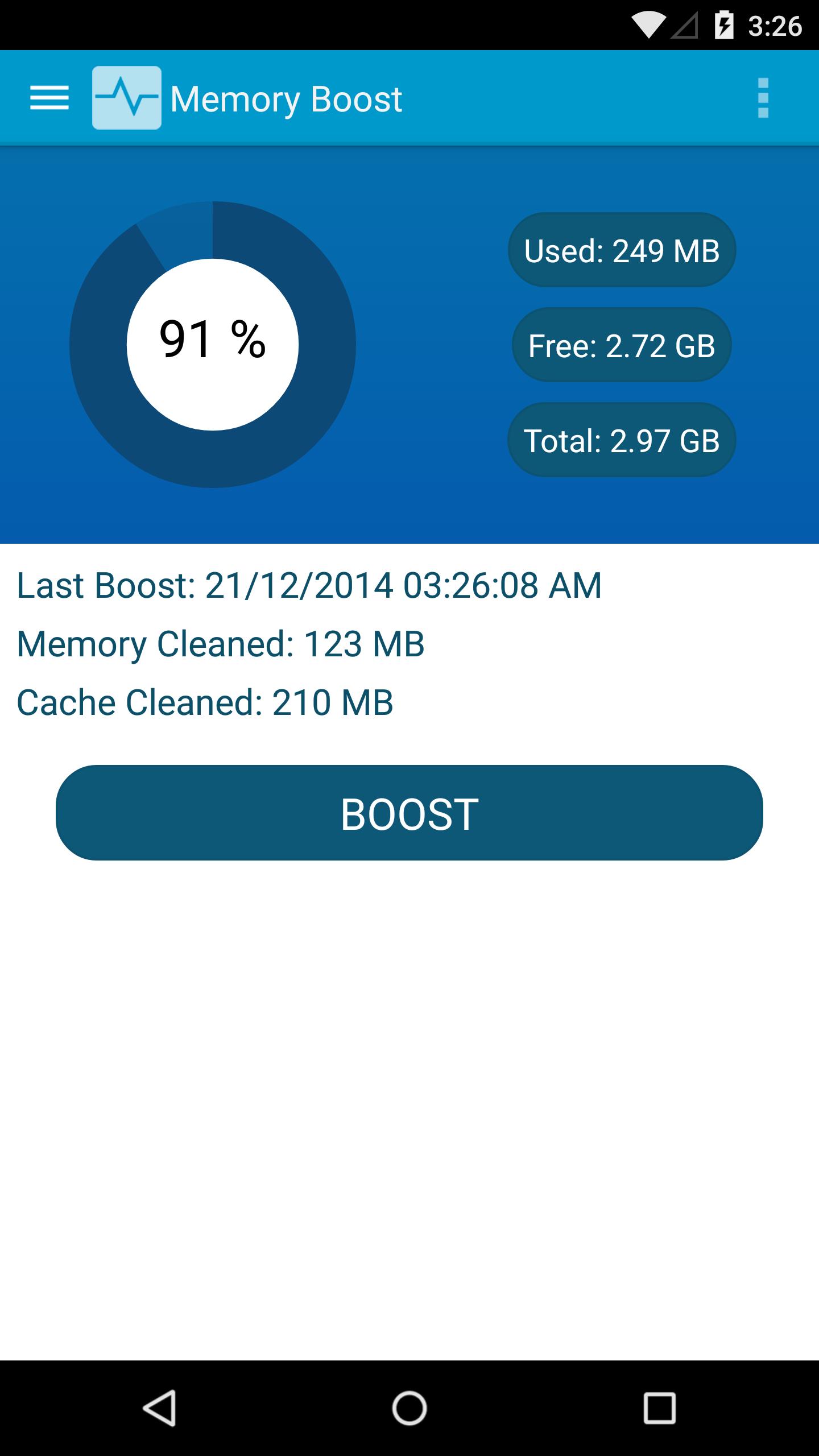Select the Memory Cleaned: 123 MB text

pos(221,644)
